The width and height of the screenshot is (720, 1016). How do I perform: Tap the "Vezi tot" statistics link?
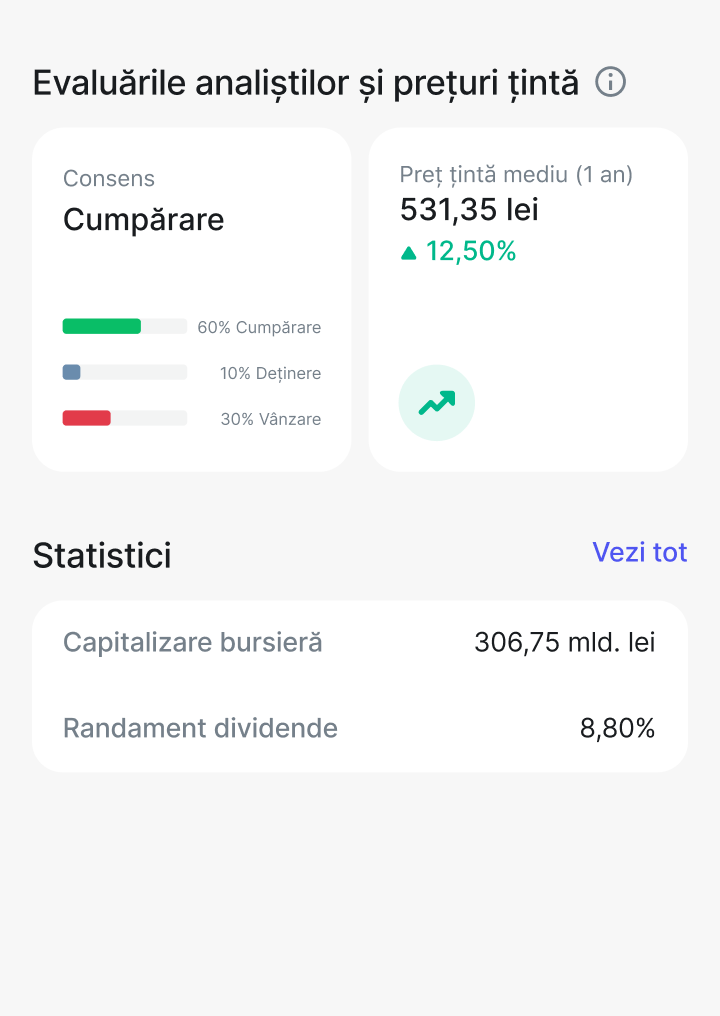(639, 552)
